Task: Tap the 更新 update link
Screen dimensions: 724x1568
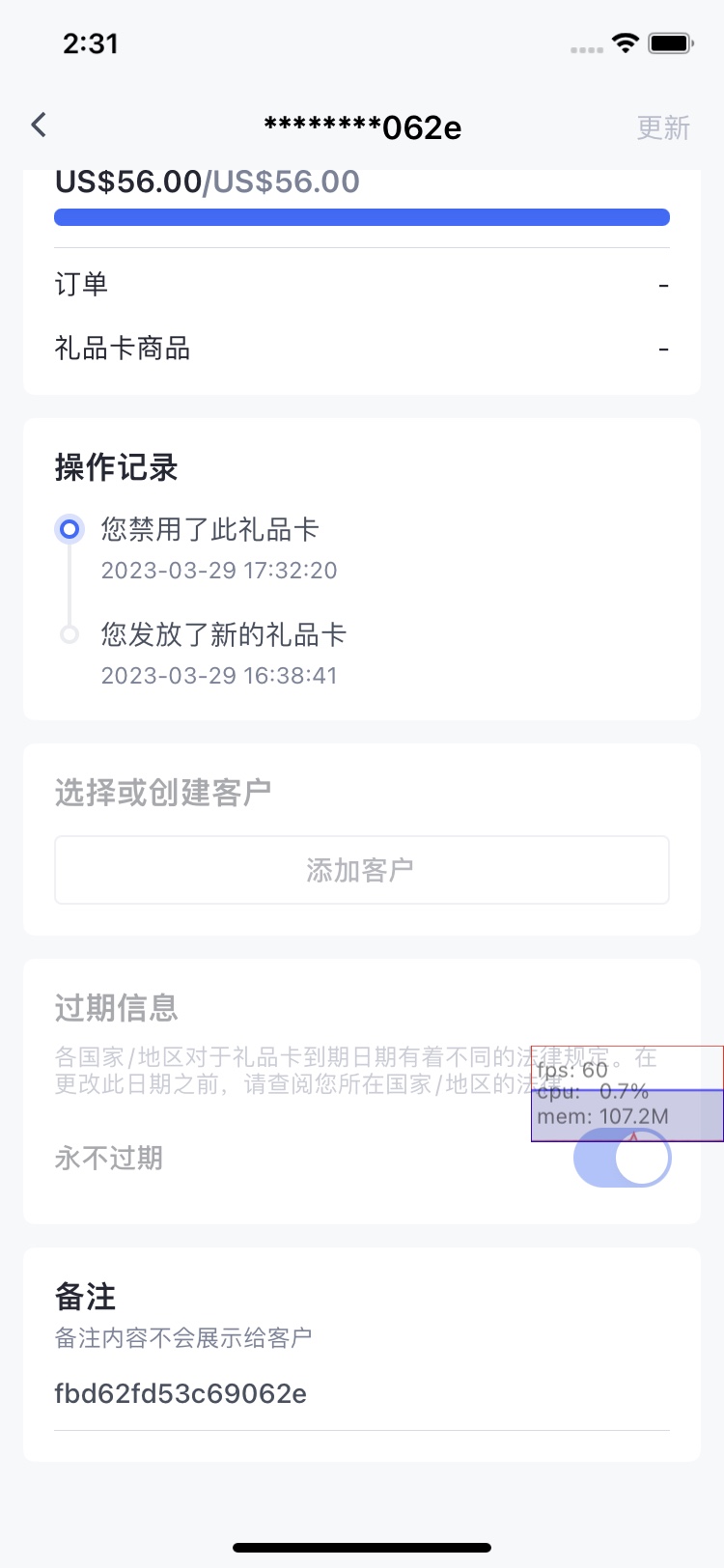Action: pyautogui.click(x=663, y=128)
